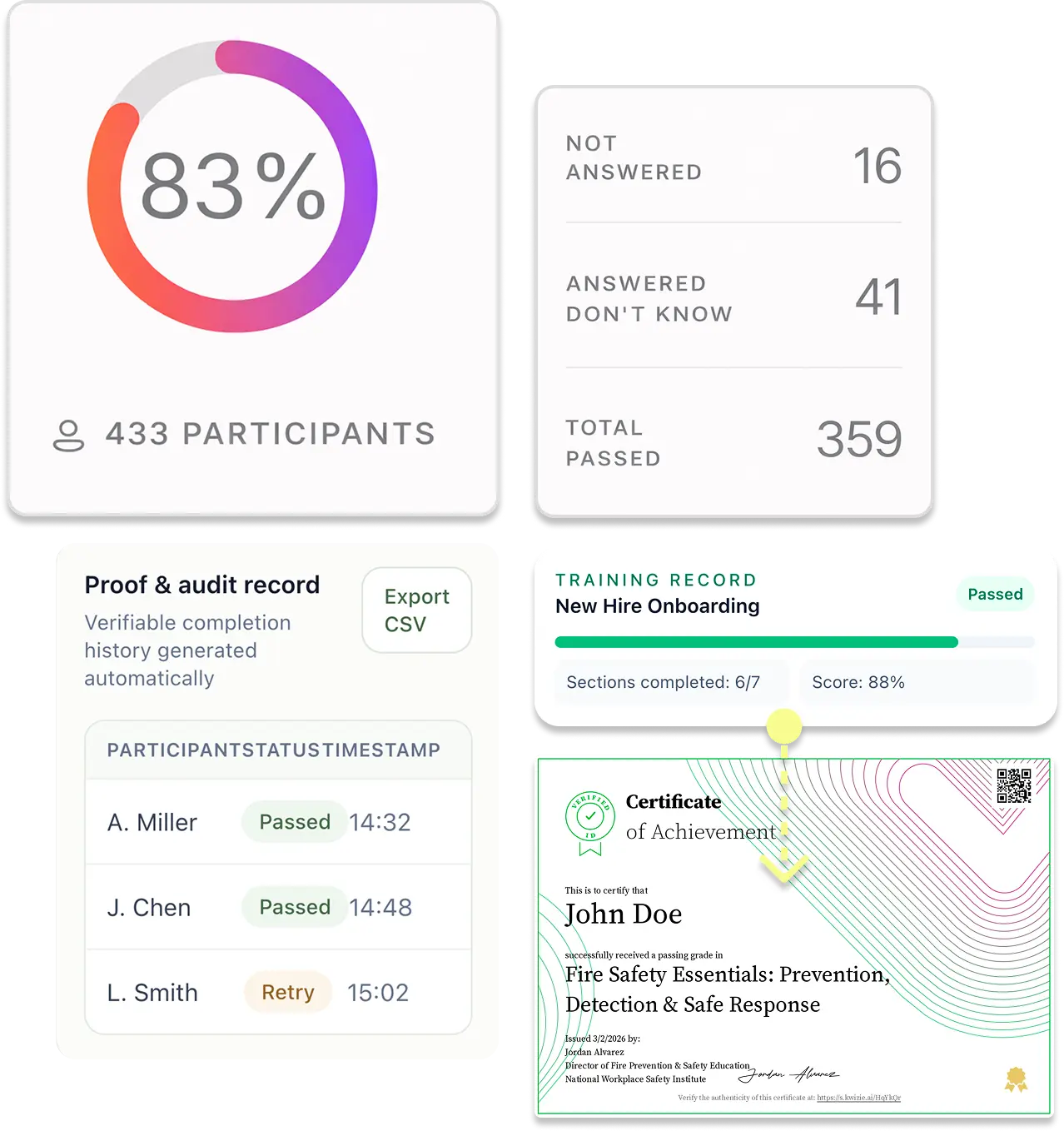Image resolution: width=1064 pixels, height=1131 pixels.
Task: Click the Total Passed 359 statistic
Action: (733, 441)
